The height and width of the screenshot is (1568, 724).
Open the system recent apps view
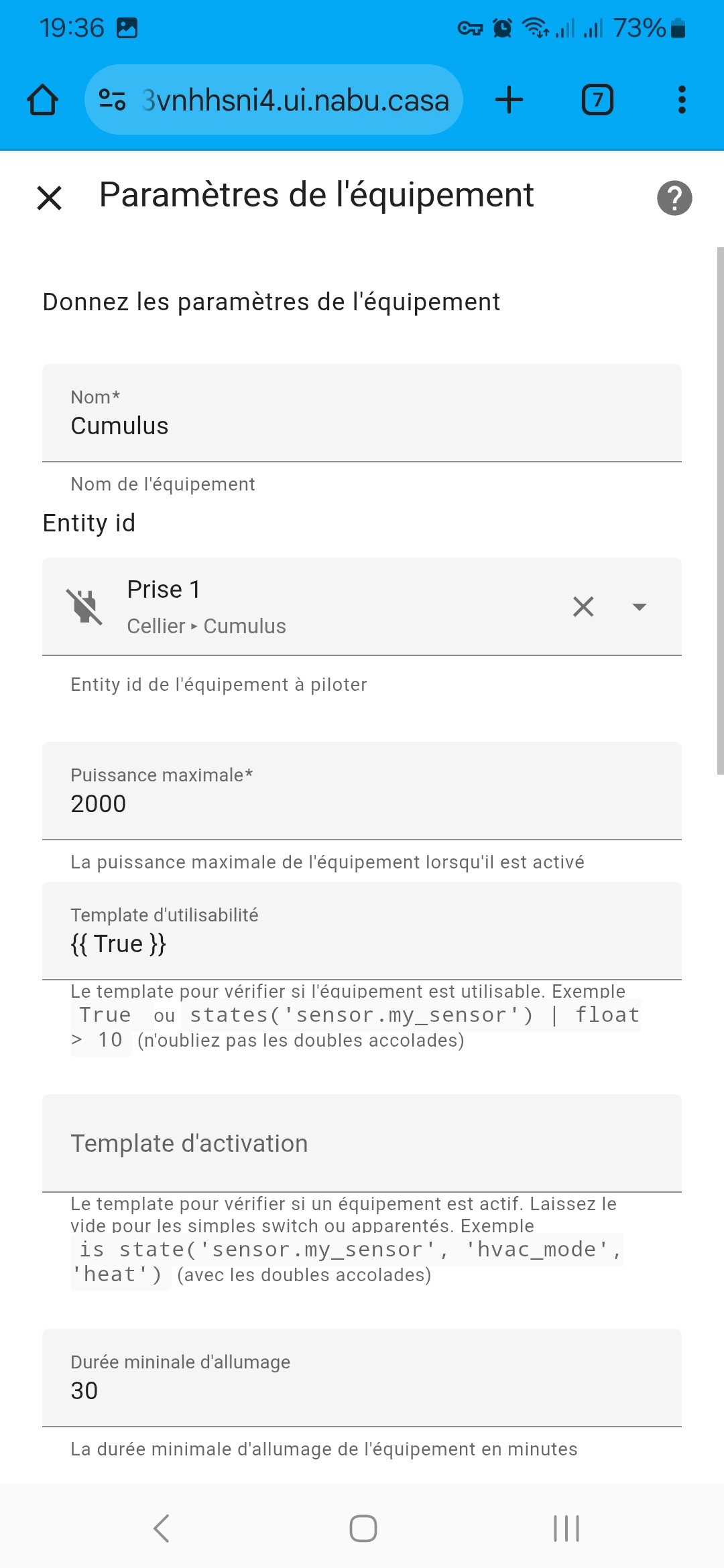point(566,1528)
